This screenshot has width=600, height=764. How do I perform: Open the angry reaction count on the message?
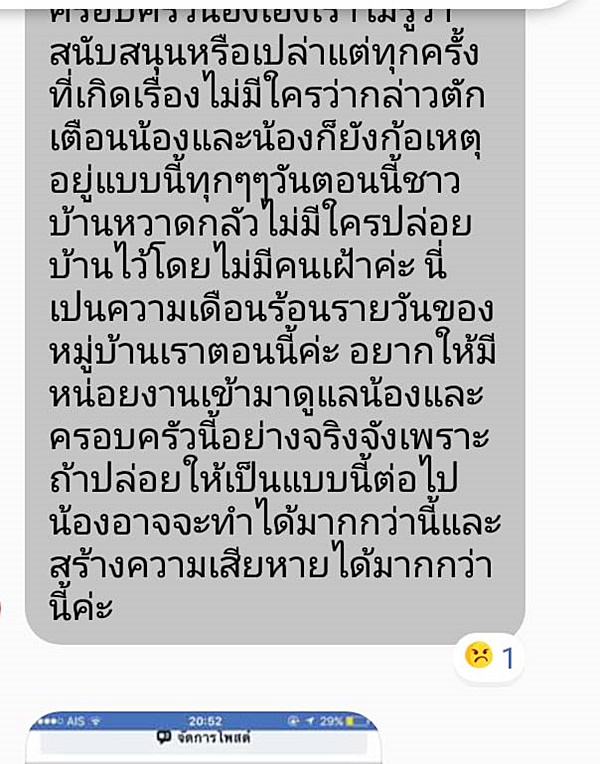(489, 657)
